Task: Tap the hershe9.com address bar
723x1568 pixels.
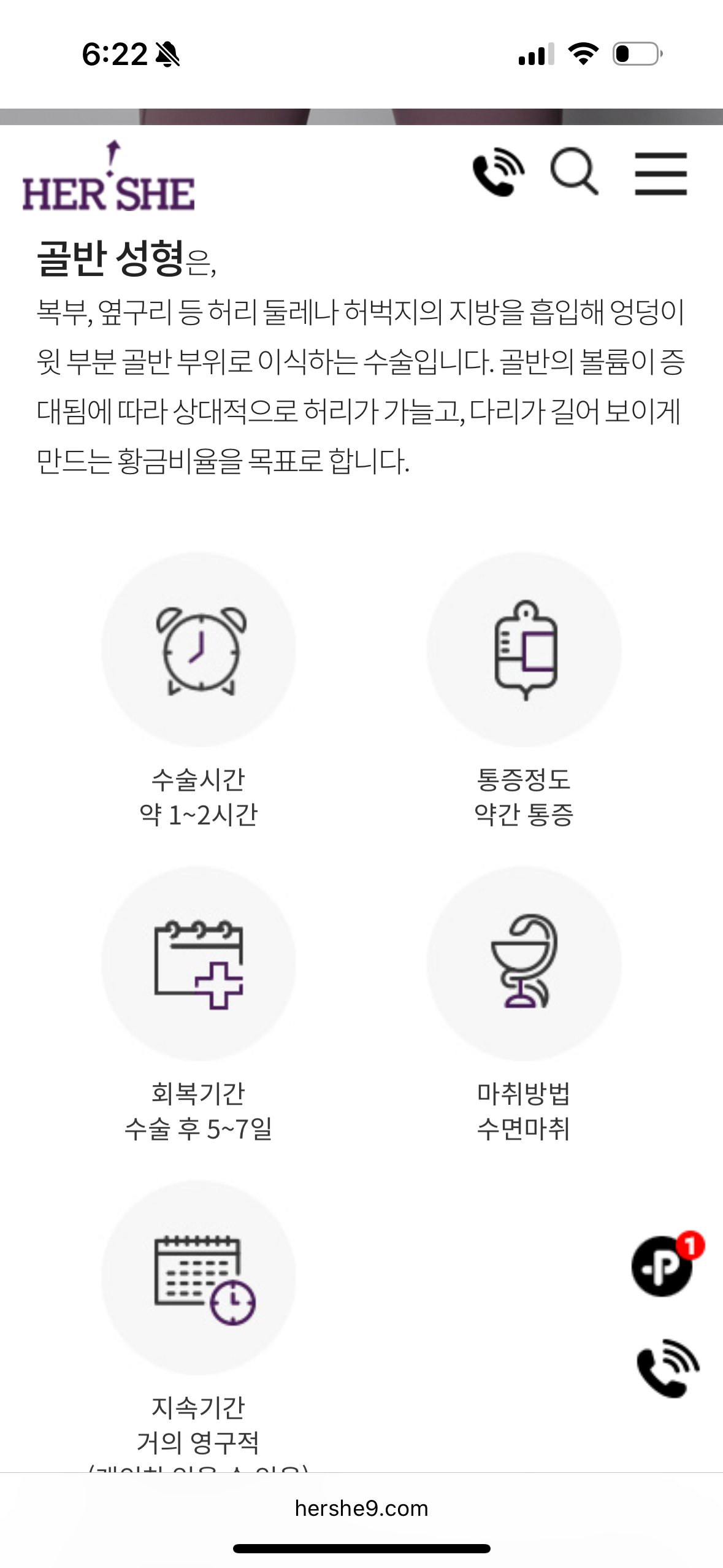Action: (361, 1508)
